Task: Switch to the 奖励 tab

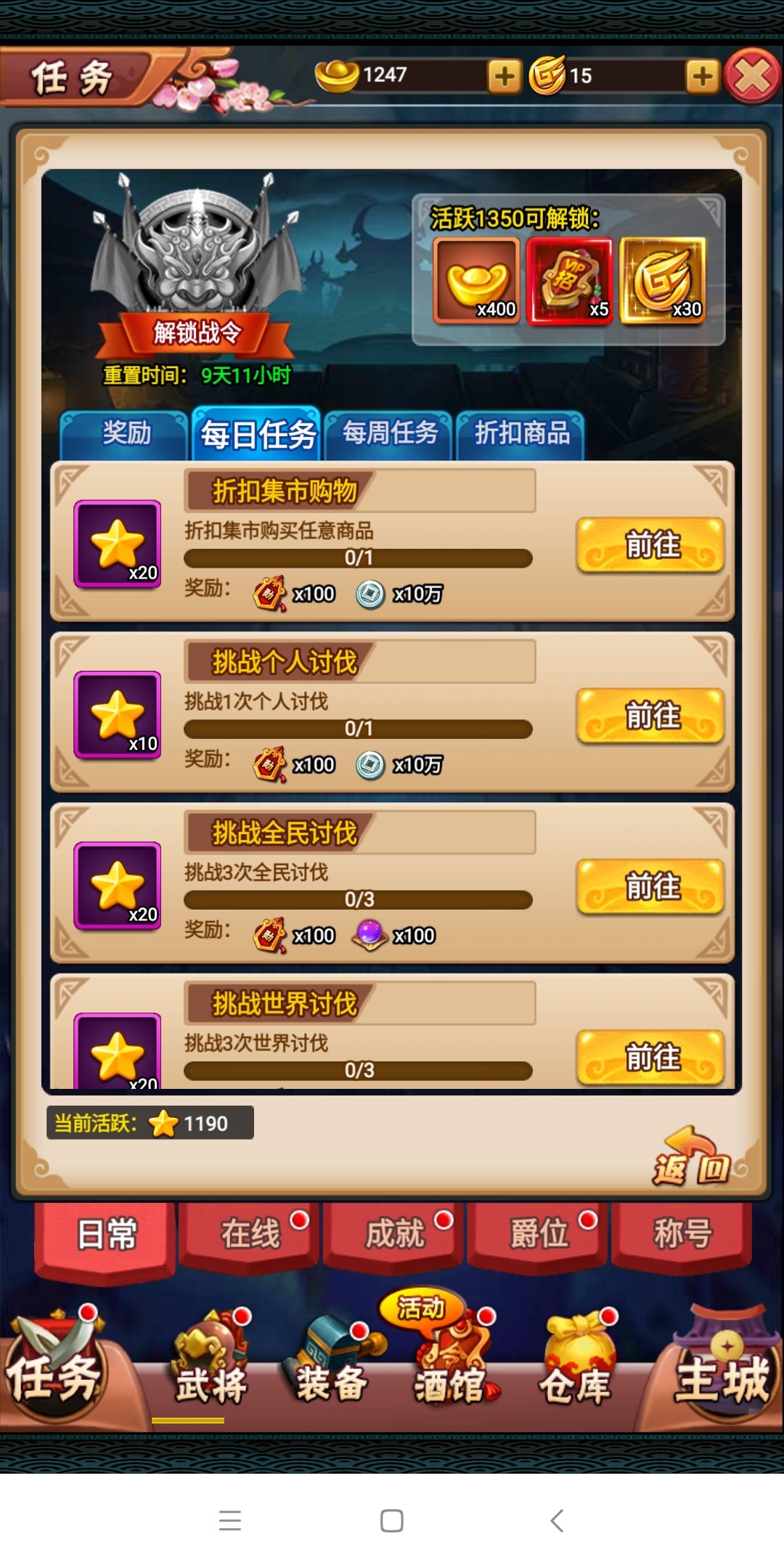Action: tap(125, 434)
